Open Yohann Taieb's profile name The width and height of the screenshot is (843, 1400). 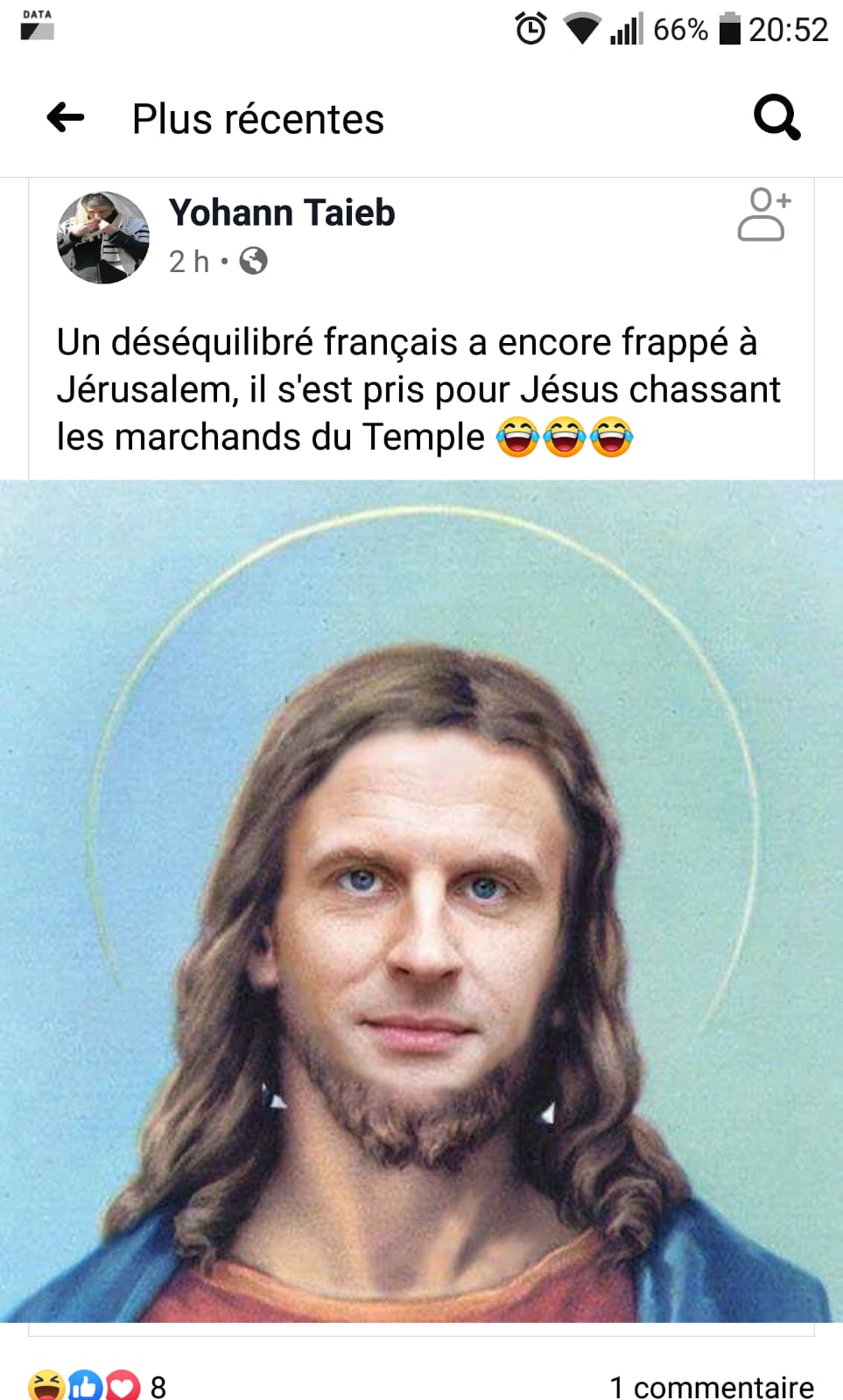[281, 213]
